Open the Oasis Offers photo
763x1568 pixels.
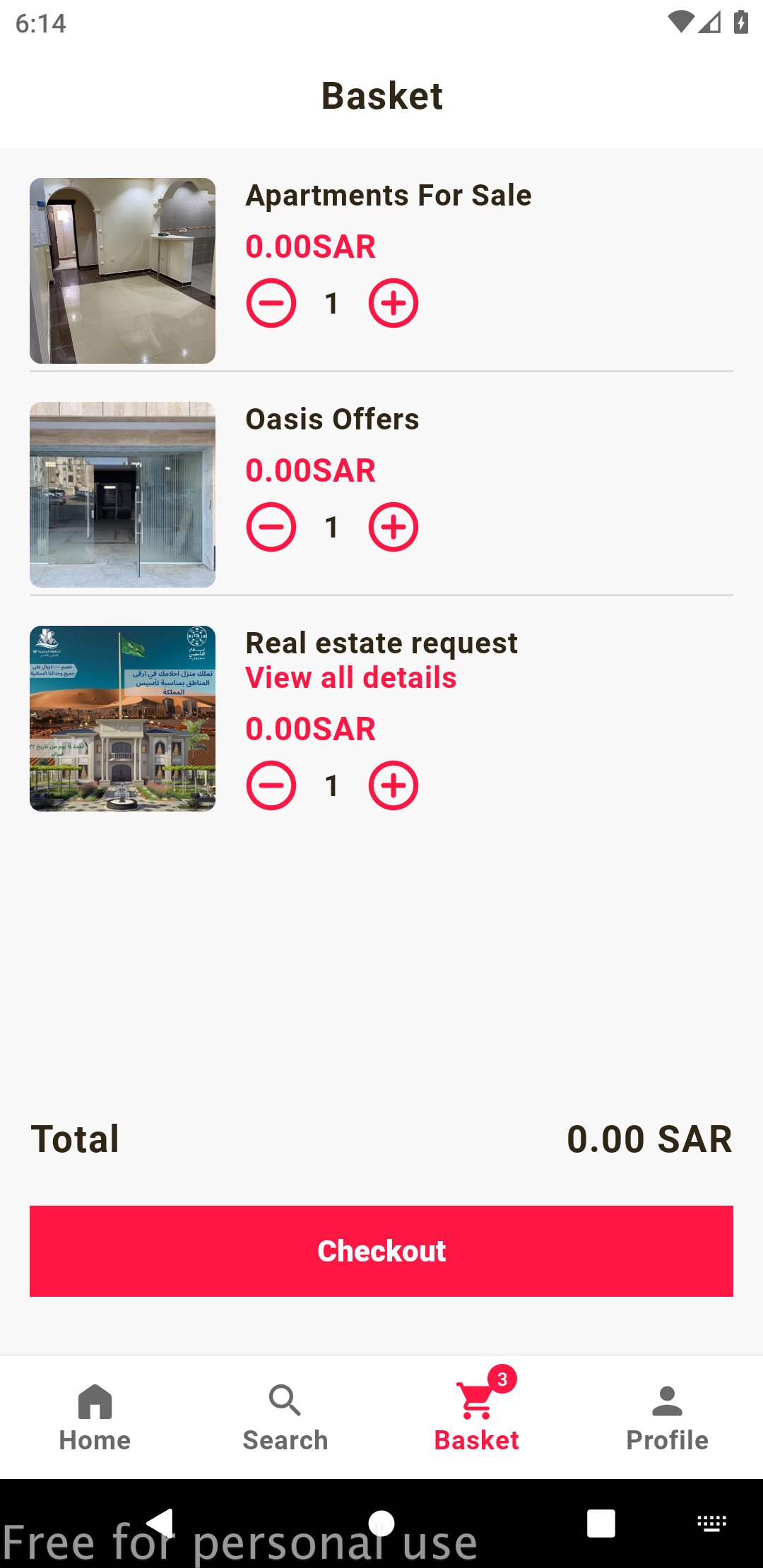[122, 494]
